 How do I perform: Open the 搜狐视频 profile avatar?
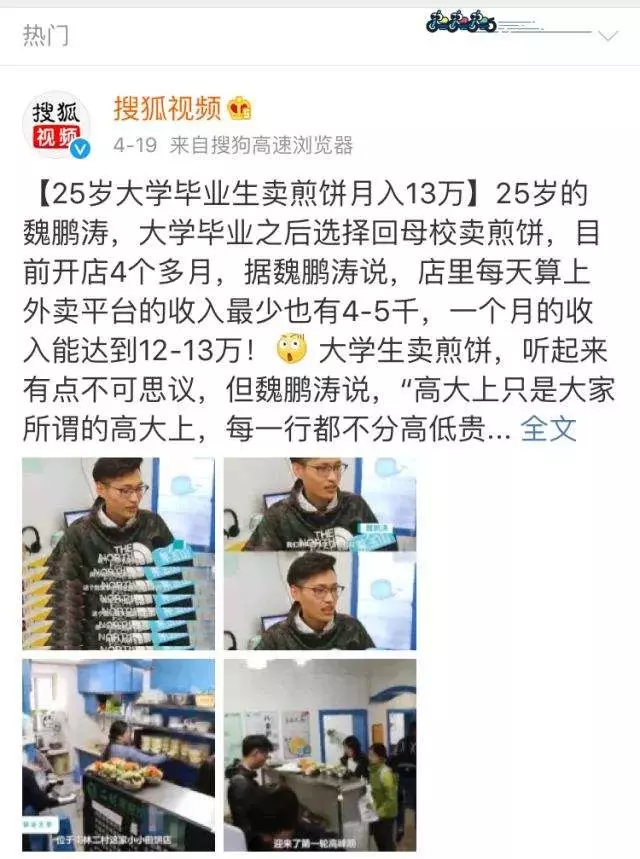point(57,127)
